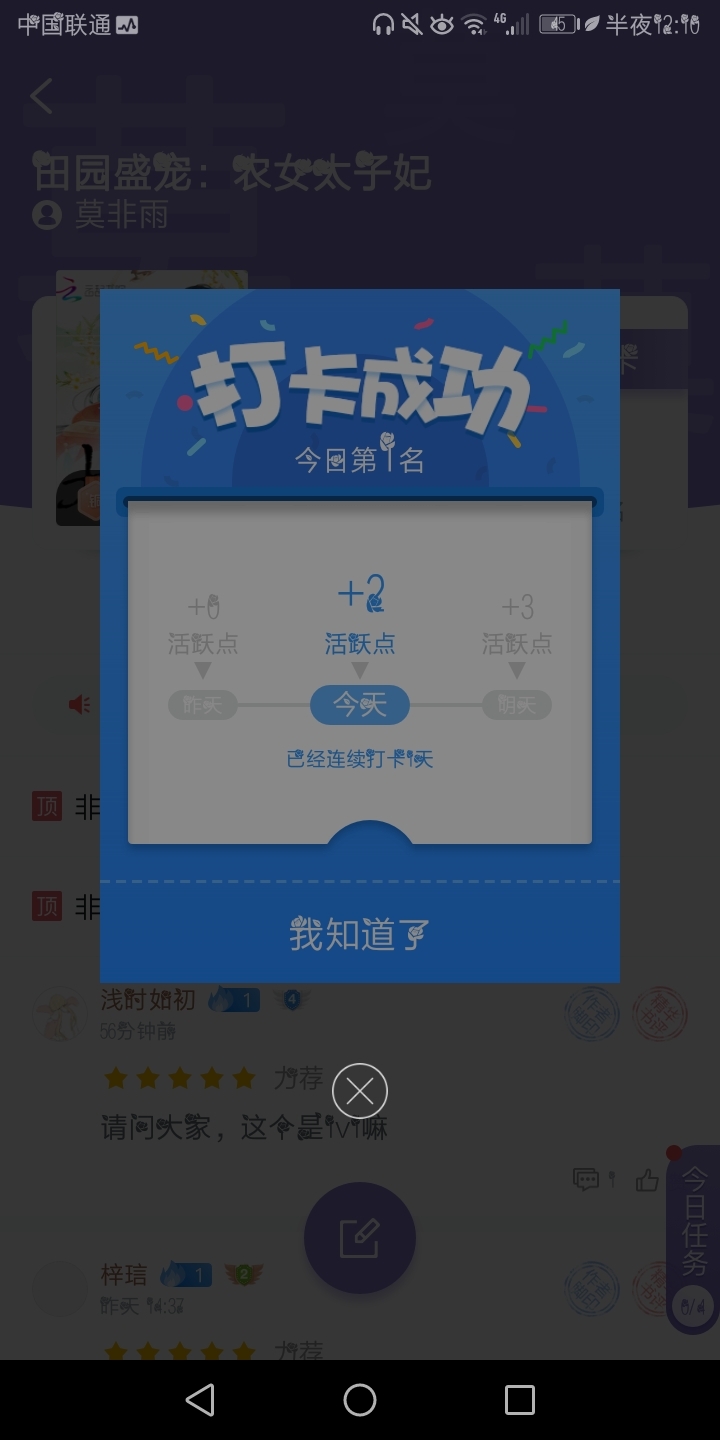Viewport: 720px width, 1440px height.
Task: Return to the phone home screen
Action: pyautogui.click(x=360, y=1400)
